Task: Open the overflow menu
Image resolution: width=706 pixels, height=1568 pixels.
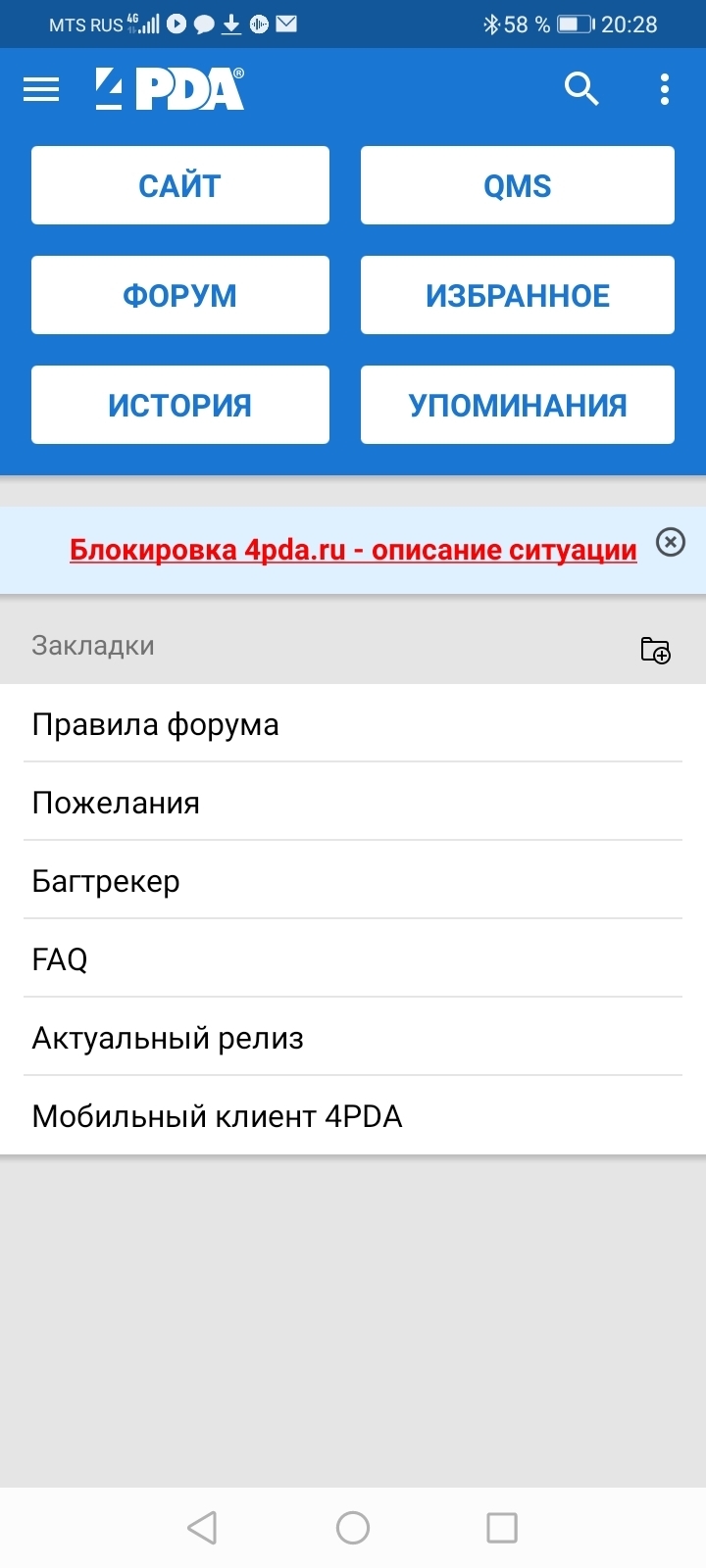Action: [x=665, y=89]
